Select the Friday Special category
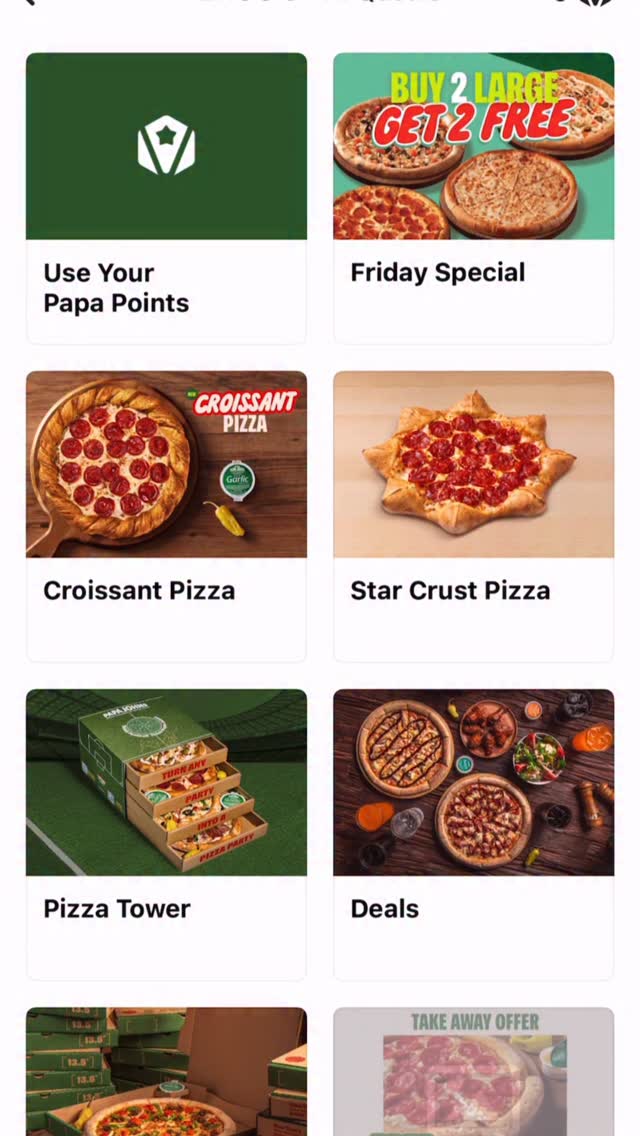Screen dimensions: 640x1136 tap(473, 198)
